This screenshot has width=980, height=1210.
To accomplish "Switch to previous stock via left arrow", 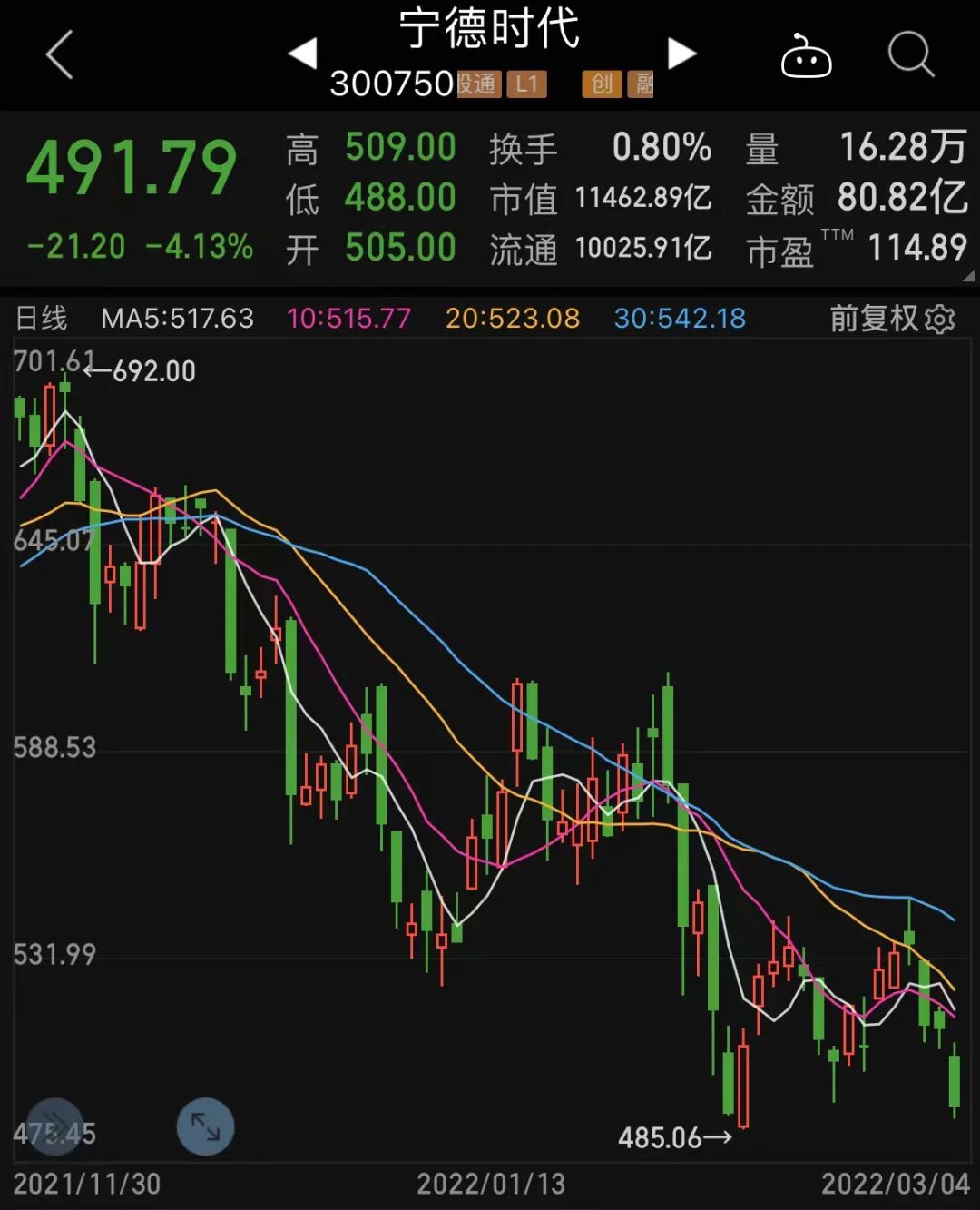I will coord(304,53).
